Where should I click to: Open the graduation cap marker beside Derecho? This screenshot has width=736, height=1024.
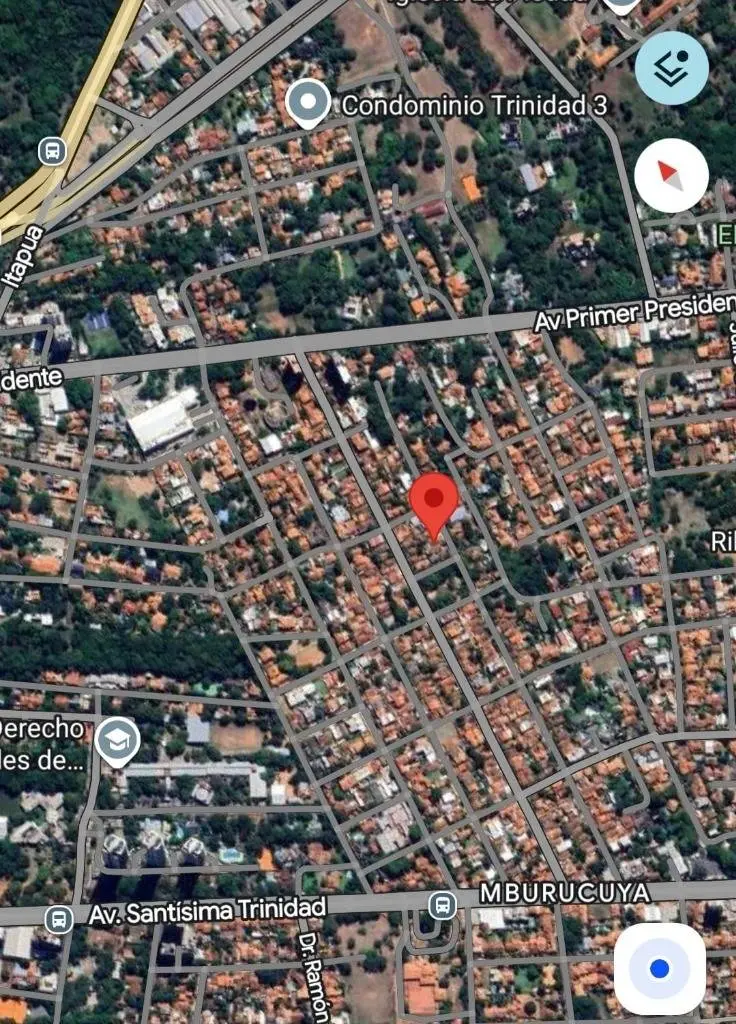coord(118,741)
